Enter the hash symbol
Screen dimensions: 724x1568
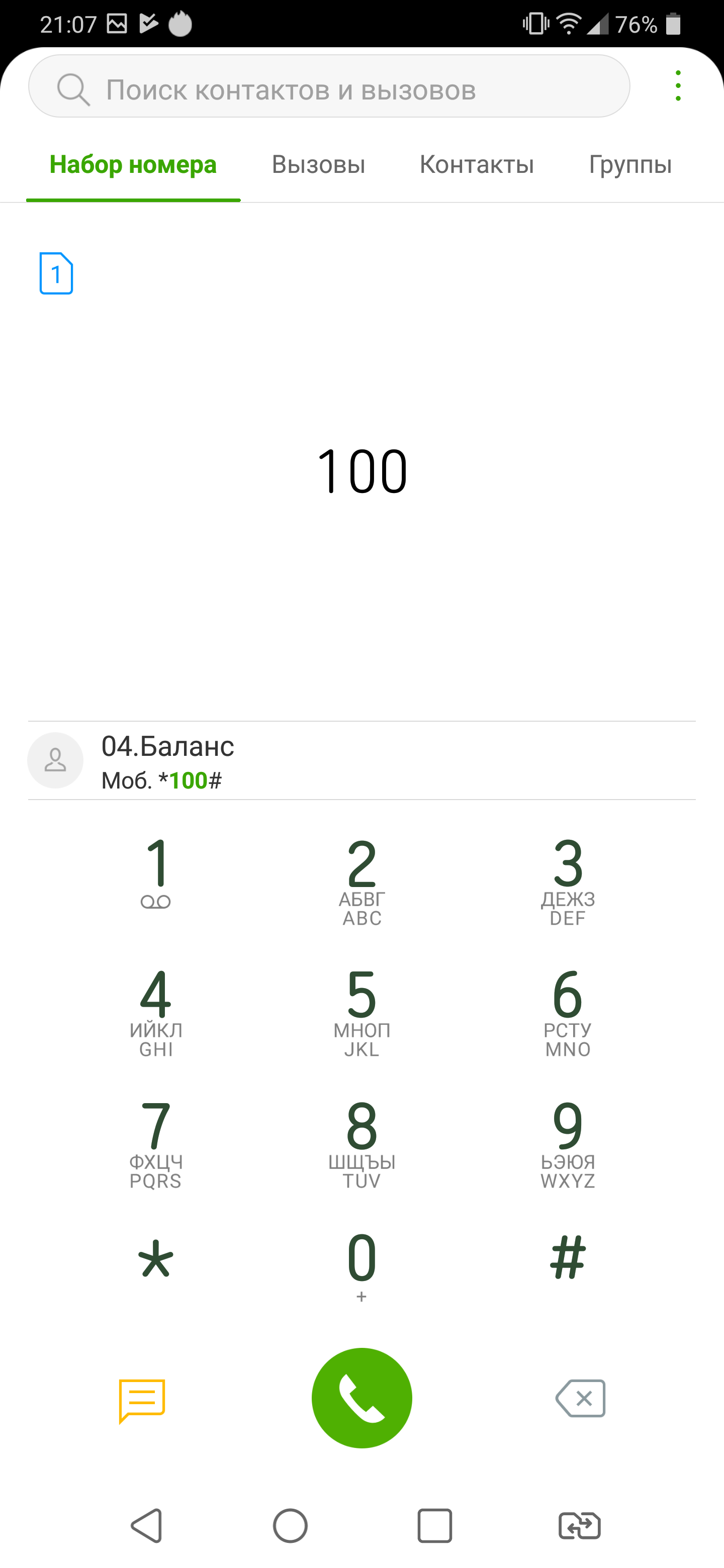click(x=568, y=1258)
